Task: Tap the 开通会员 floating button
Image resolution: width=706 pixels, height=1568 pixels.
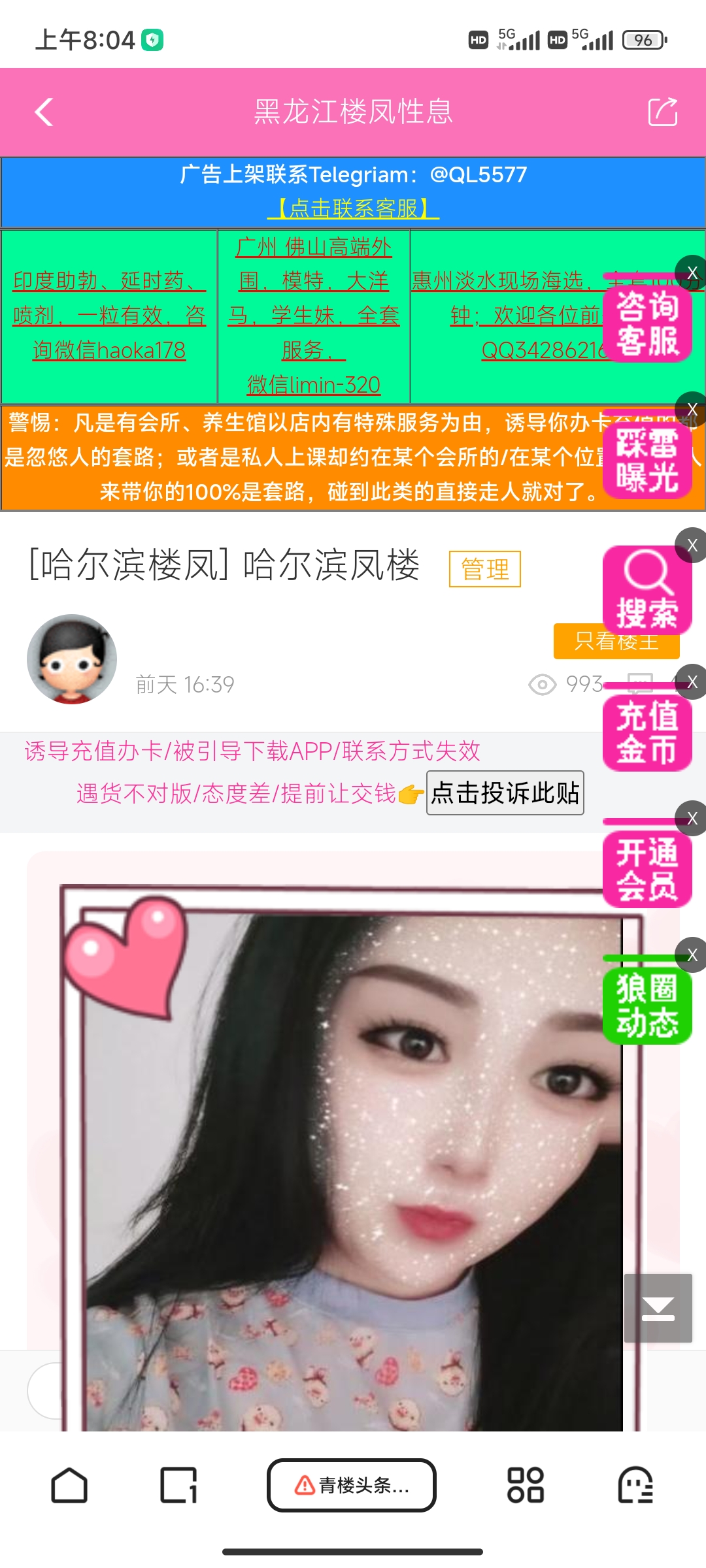Action: pyautogui.click(x=647, y=870)
